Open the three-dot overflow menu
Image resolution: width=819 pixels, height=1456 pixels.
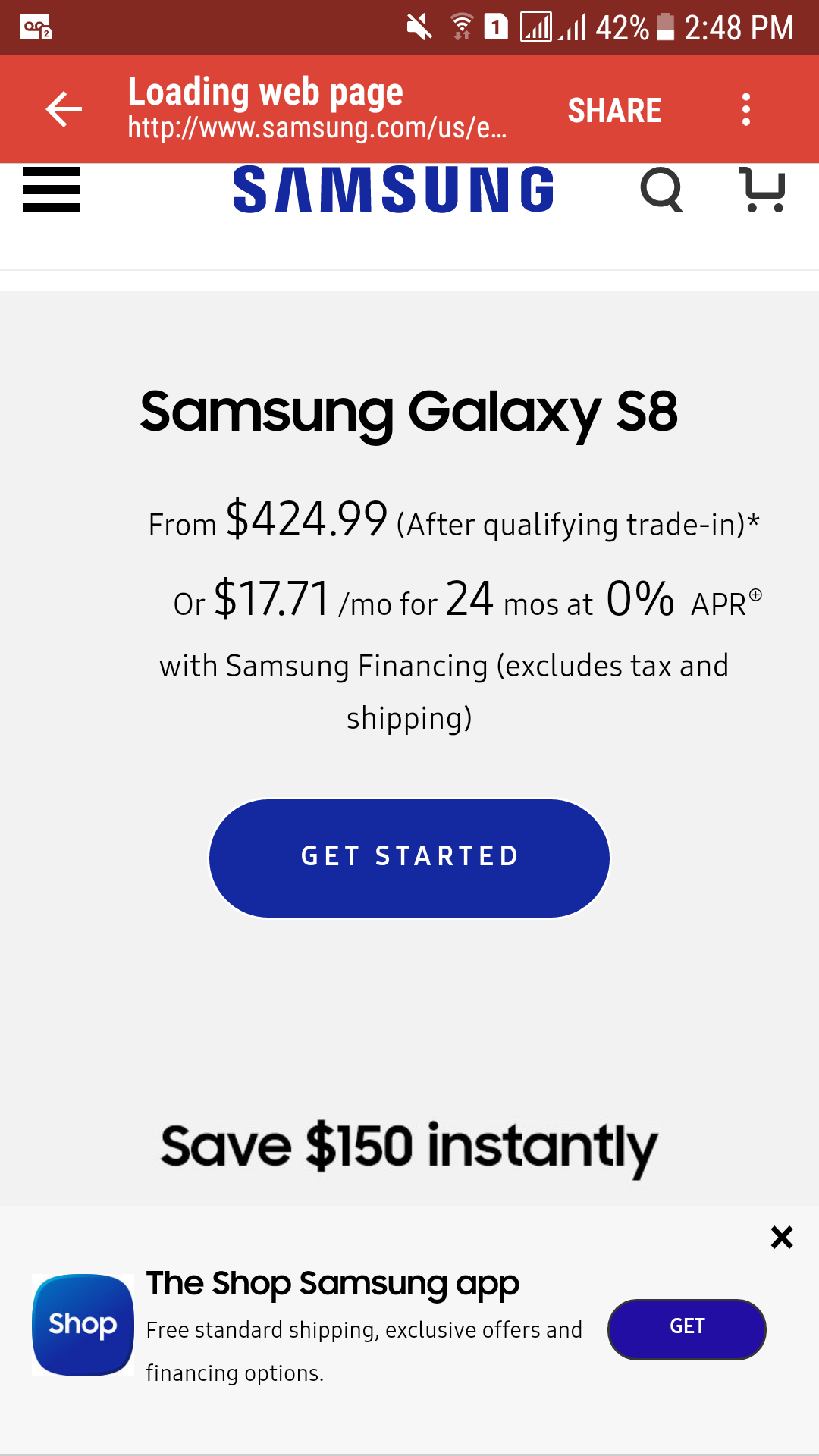(746, 110)
